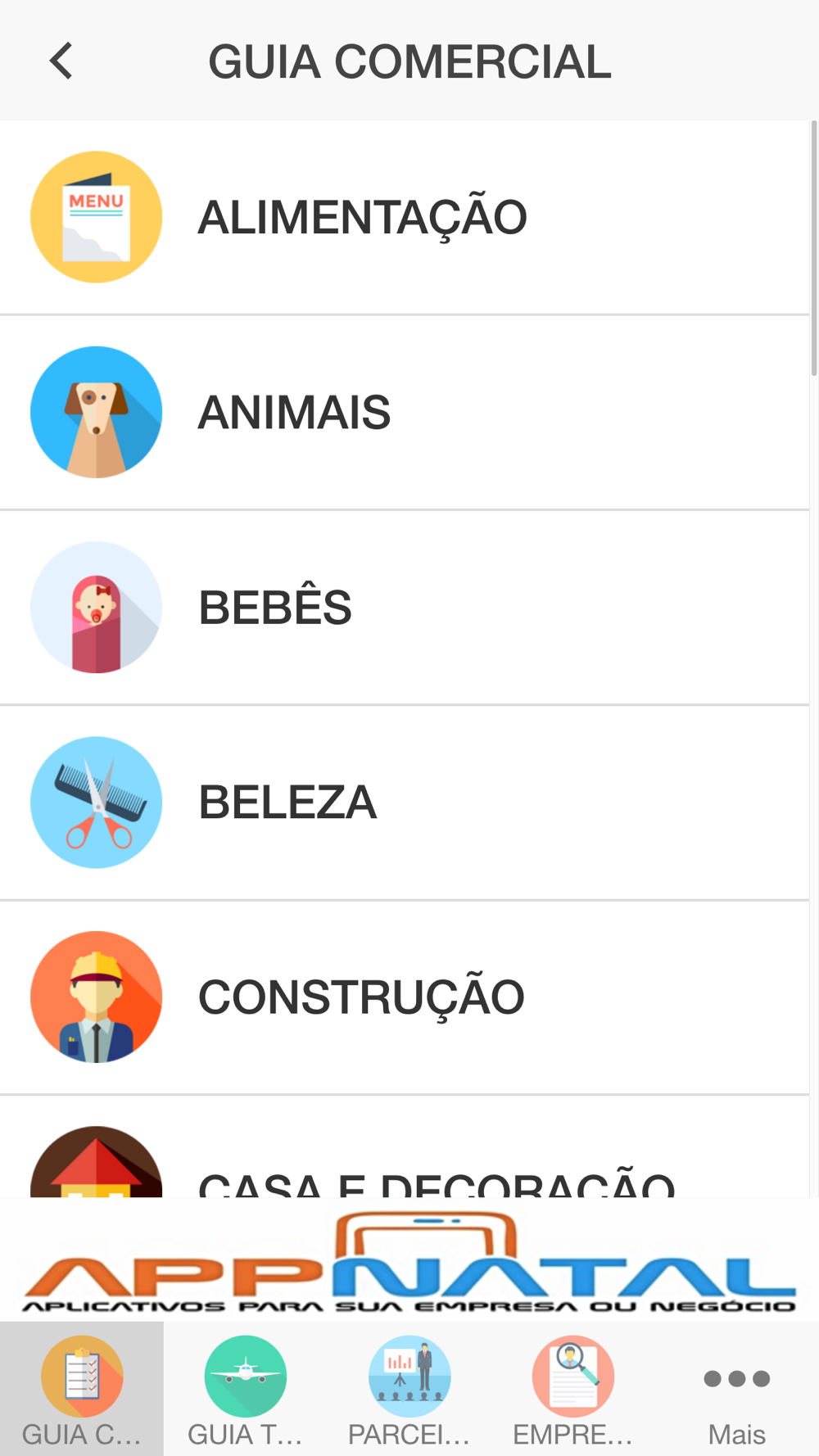Open the CASA E DECORAÇÃO category
Image resolution: width=819 pixels, height=1456 pixels.
coord(405,1147)
